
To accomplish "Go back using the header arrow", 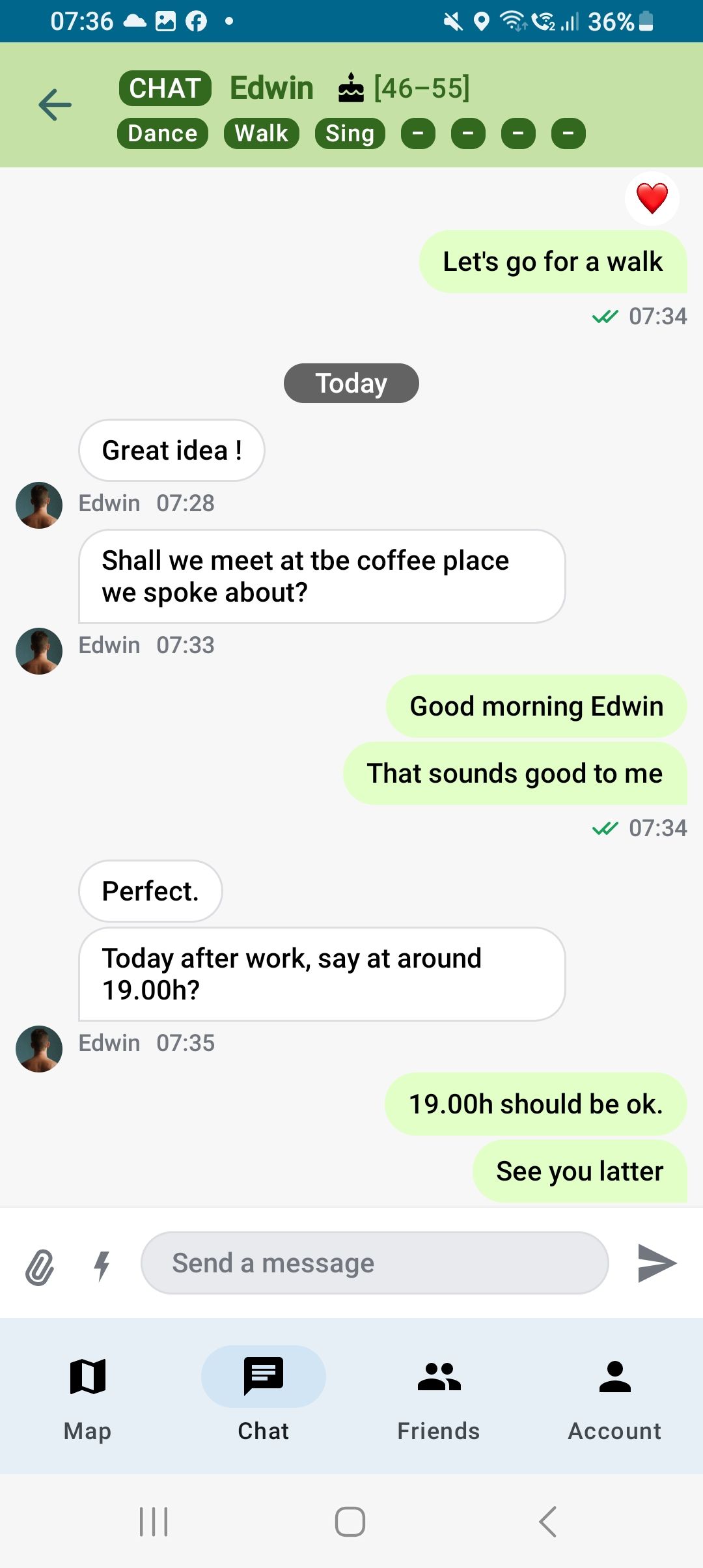I will click(x=55, y=105).
